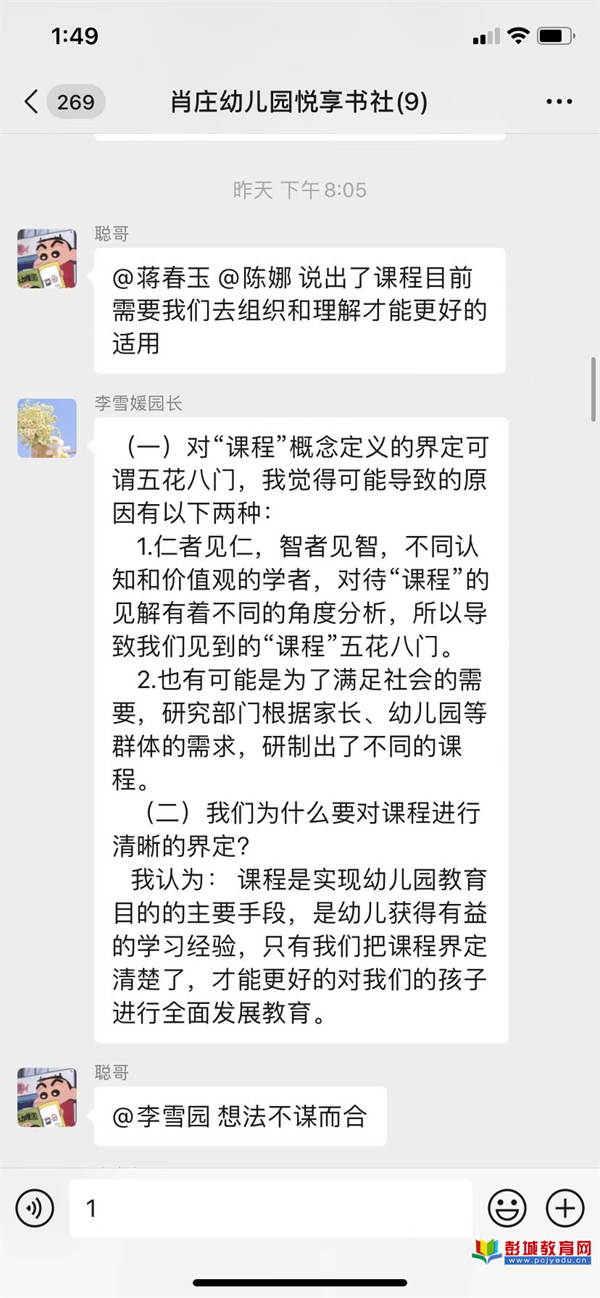Open the group chat overflow menu
Screen dimensions: 600x1298
pyautogui.click(x=559, y=102)
